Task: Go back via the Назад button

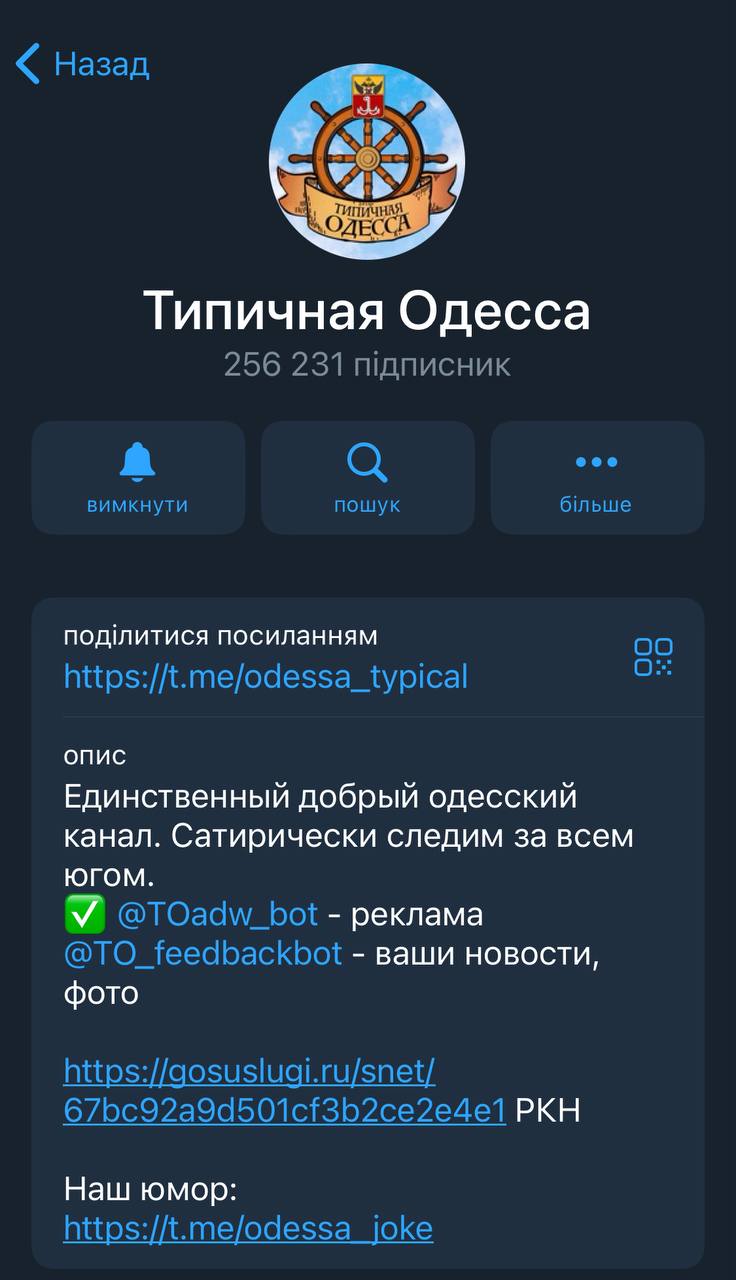Action: 84,64
